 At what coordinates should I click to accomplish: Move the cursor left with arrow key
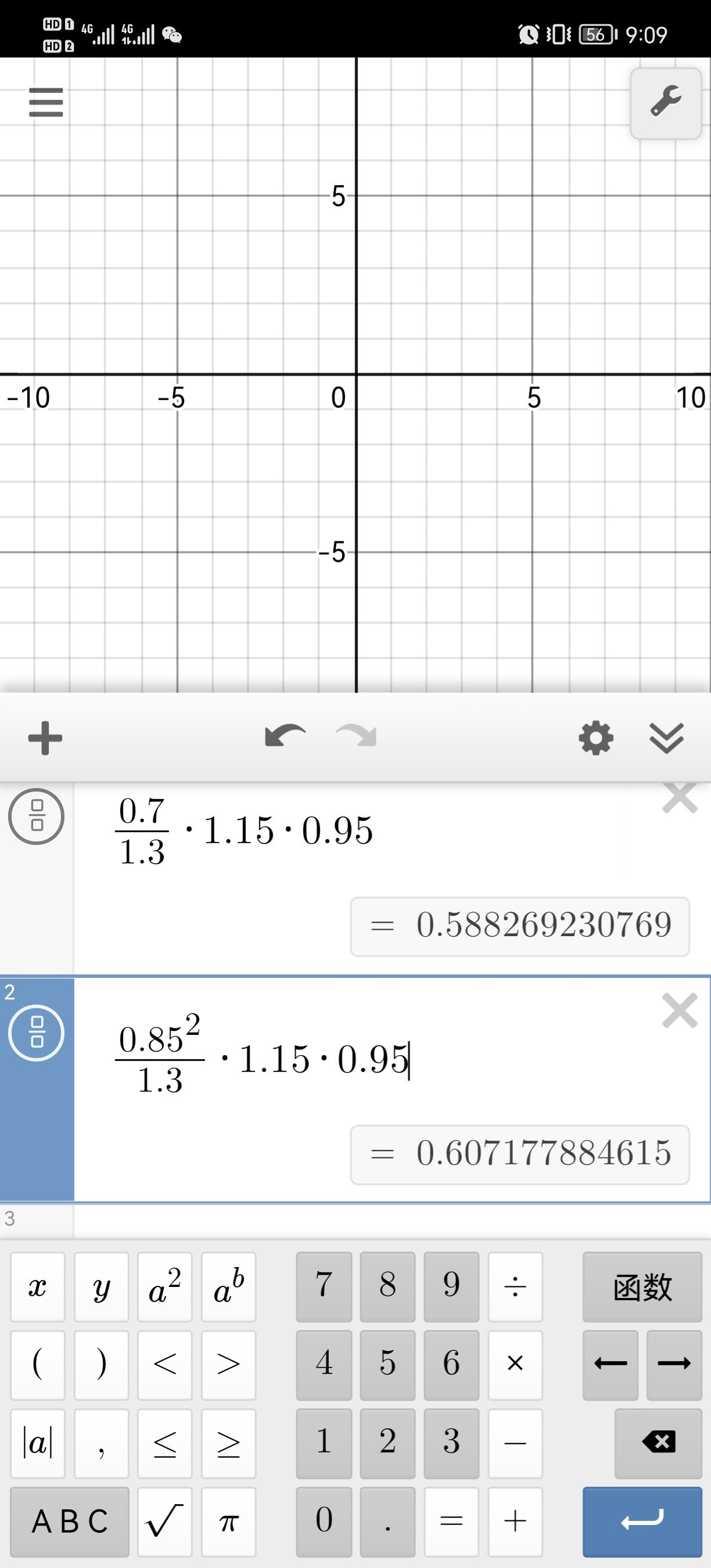[x=611, y=1365]
